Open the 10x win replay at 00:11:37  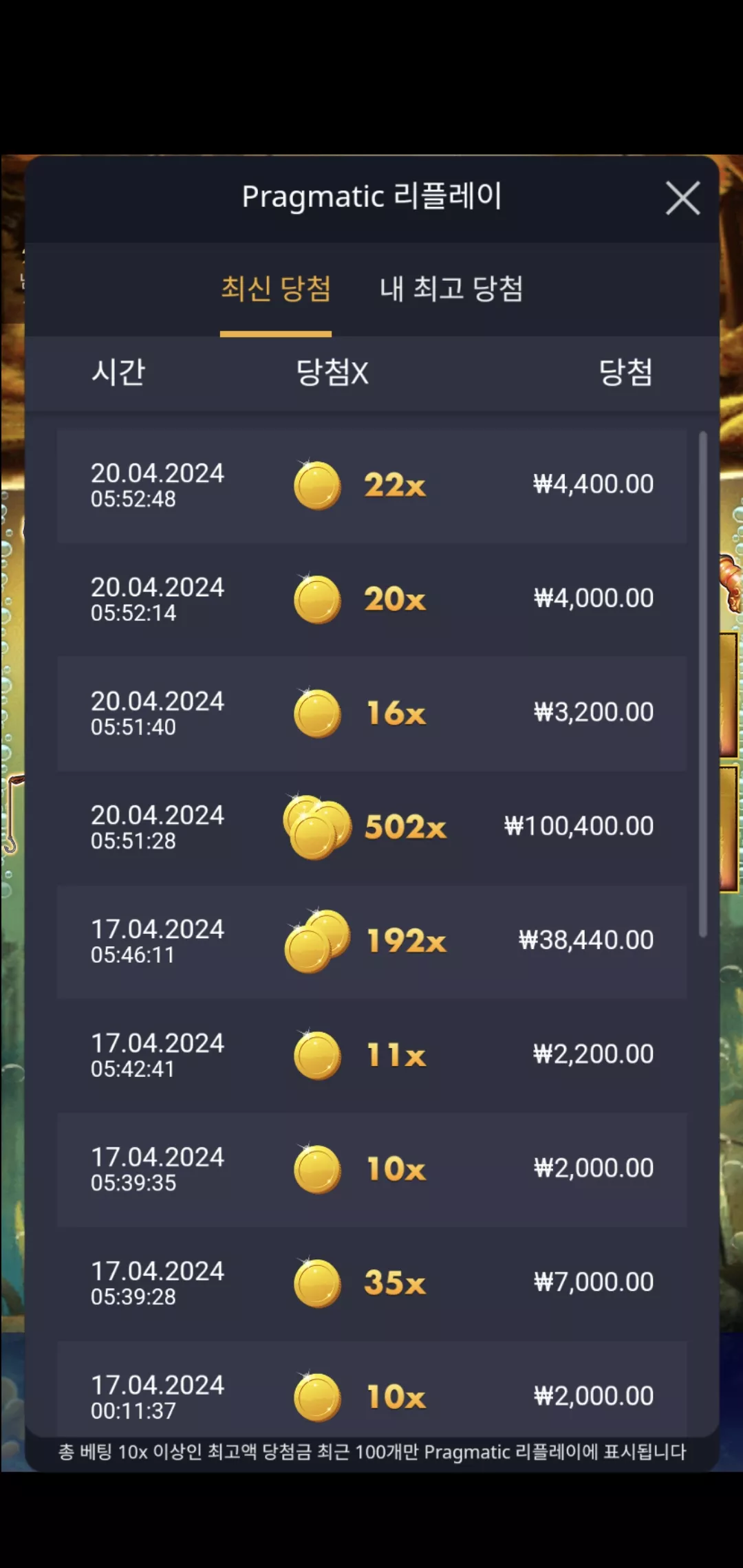point(371,1389)
